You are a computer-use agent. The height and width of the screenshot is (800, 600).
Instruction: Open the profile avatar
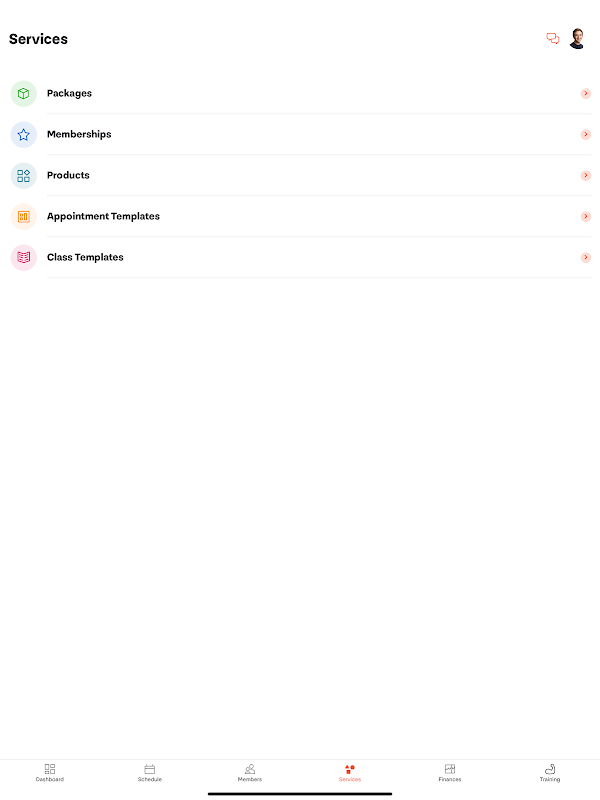point(577,39)
